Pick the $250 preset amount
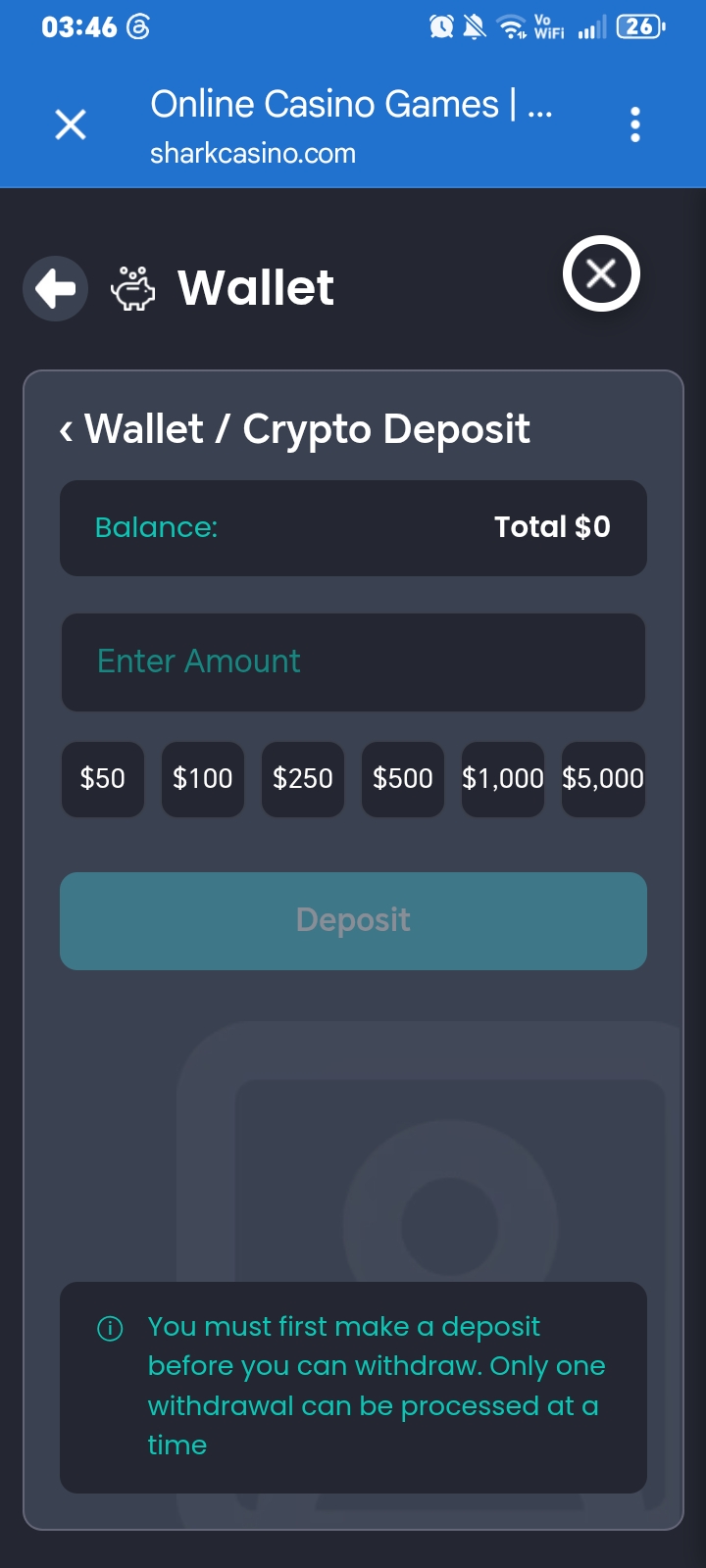Image resolution: width=706 pixels, height=1568 pixels. pyautogui.click(x=303, y=779)
